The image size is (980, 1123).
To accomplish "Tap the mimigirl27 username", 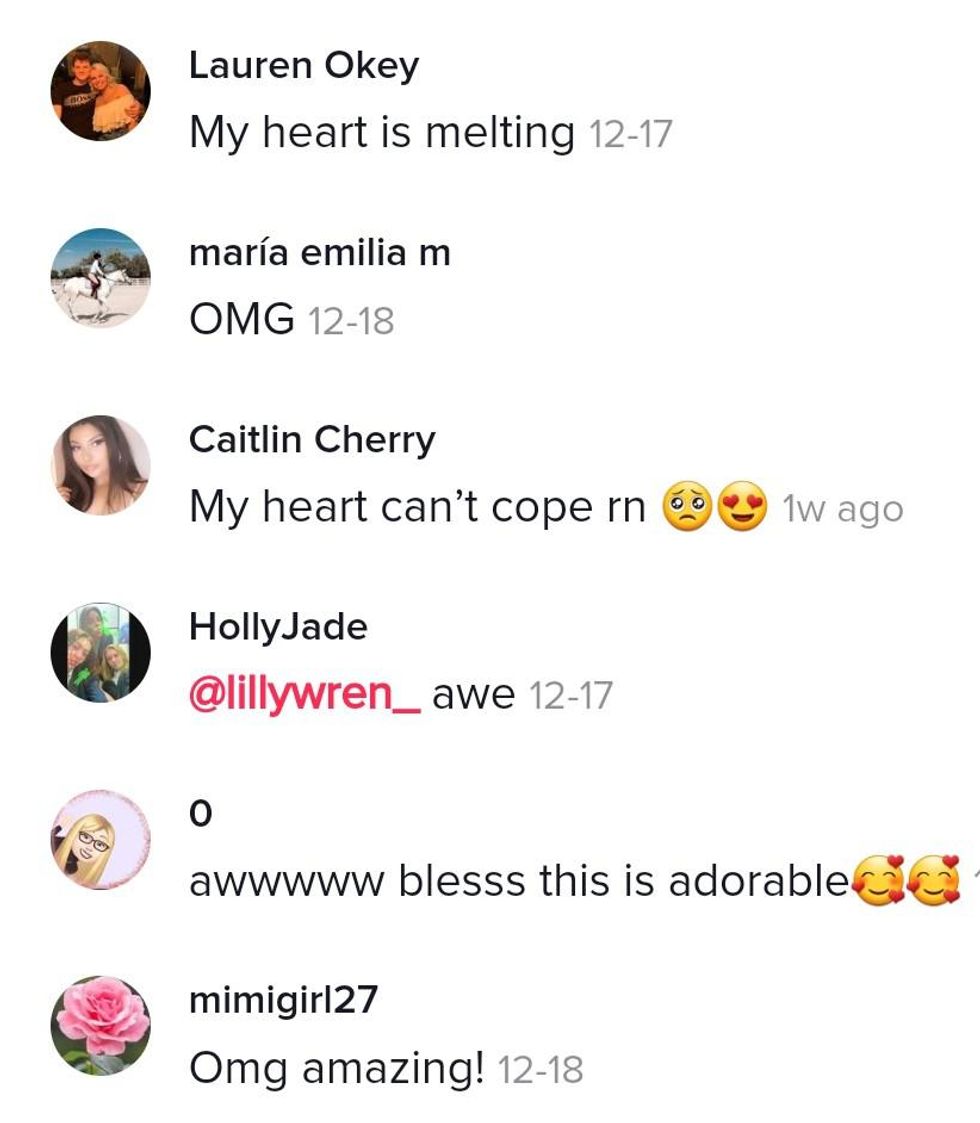I will pos(283,1001).
